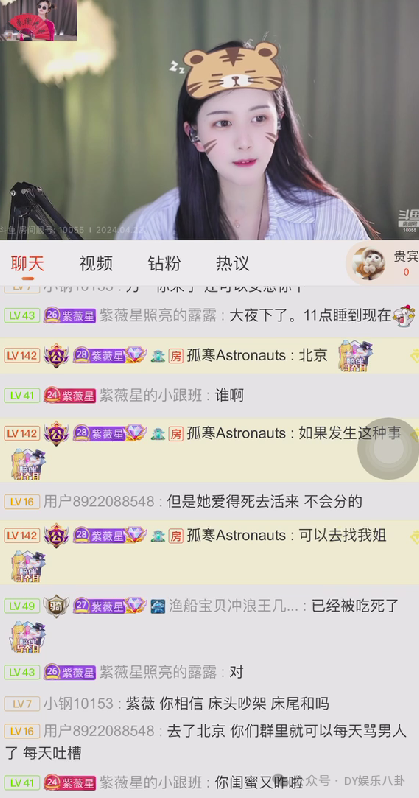
Task: Open the small picture-in-picture video thumbnail
Action: (38, 20)
